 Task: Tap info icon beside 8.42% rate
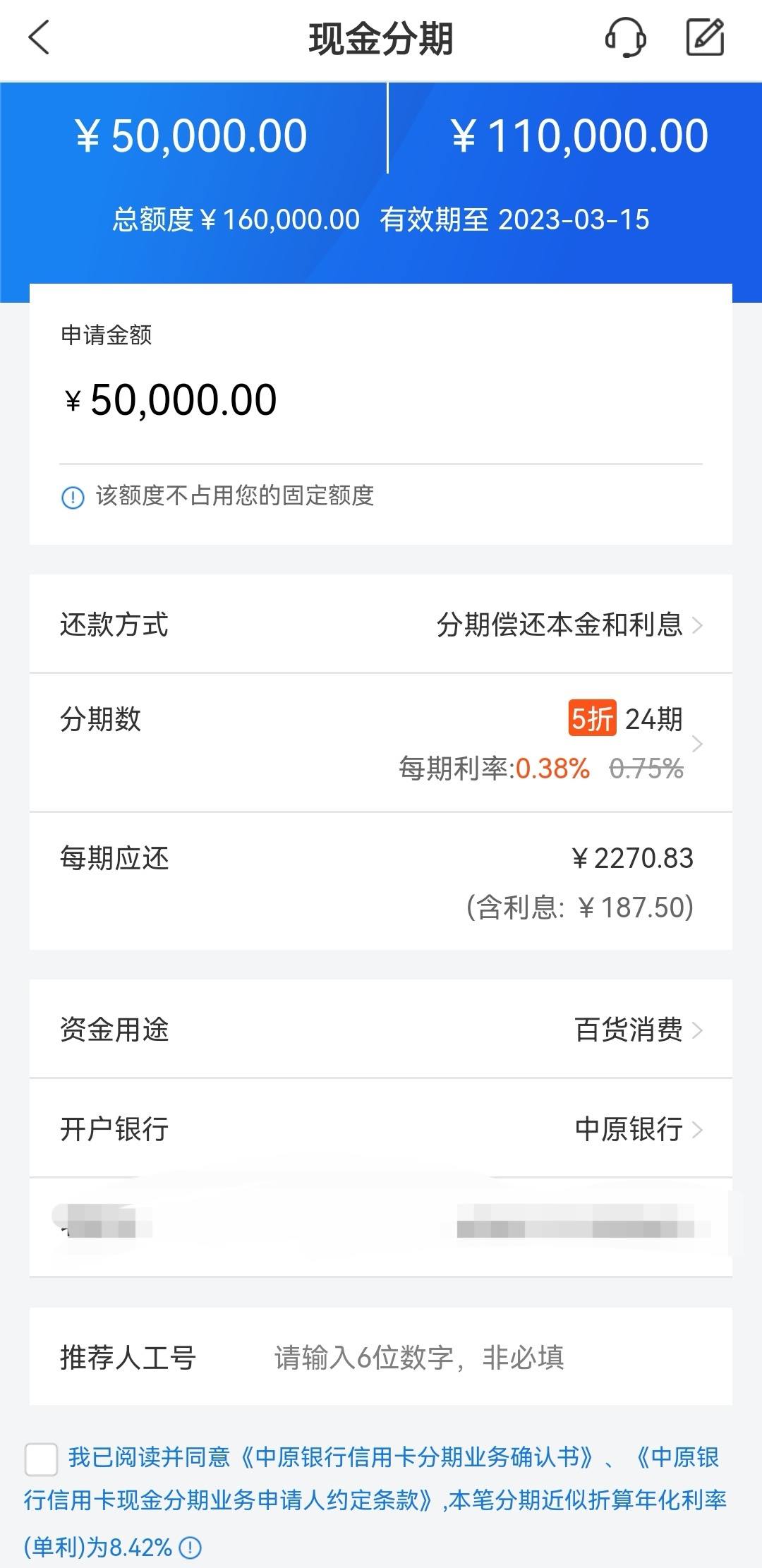point(190,1548)
